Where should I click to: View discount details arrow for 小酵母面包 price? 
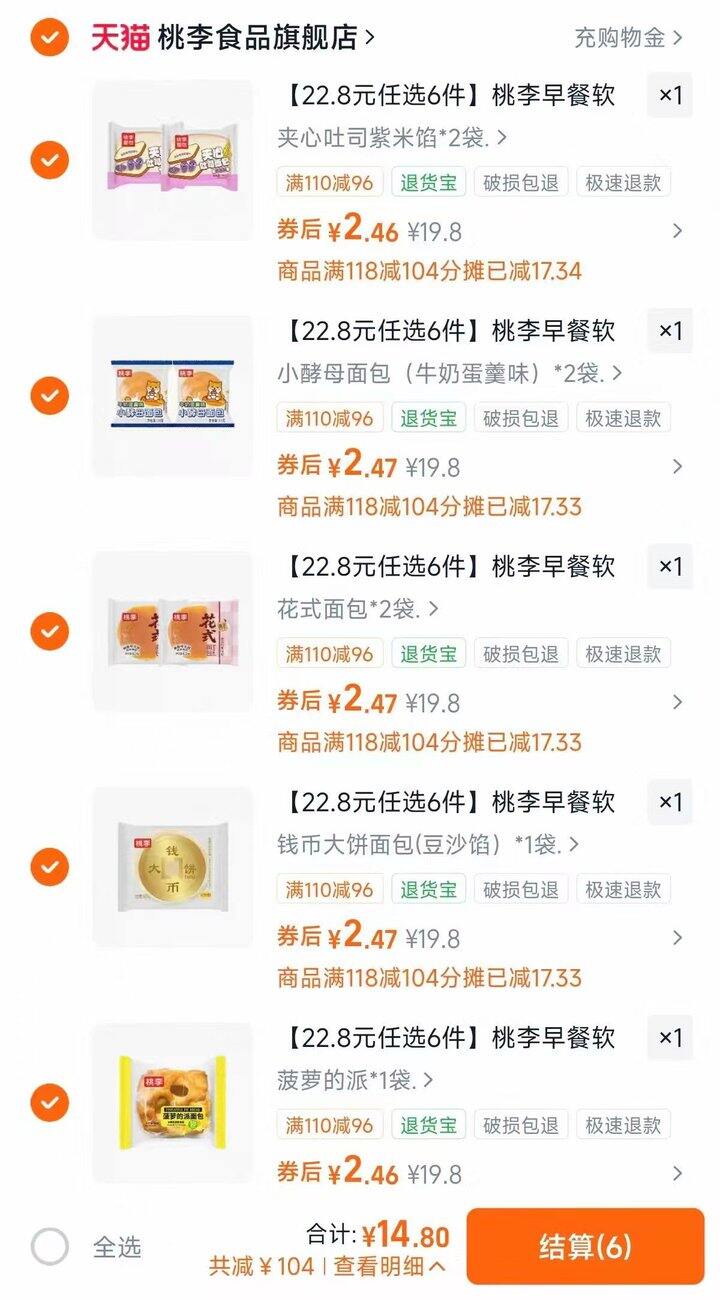coord(677,466)
